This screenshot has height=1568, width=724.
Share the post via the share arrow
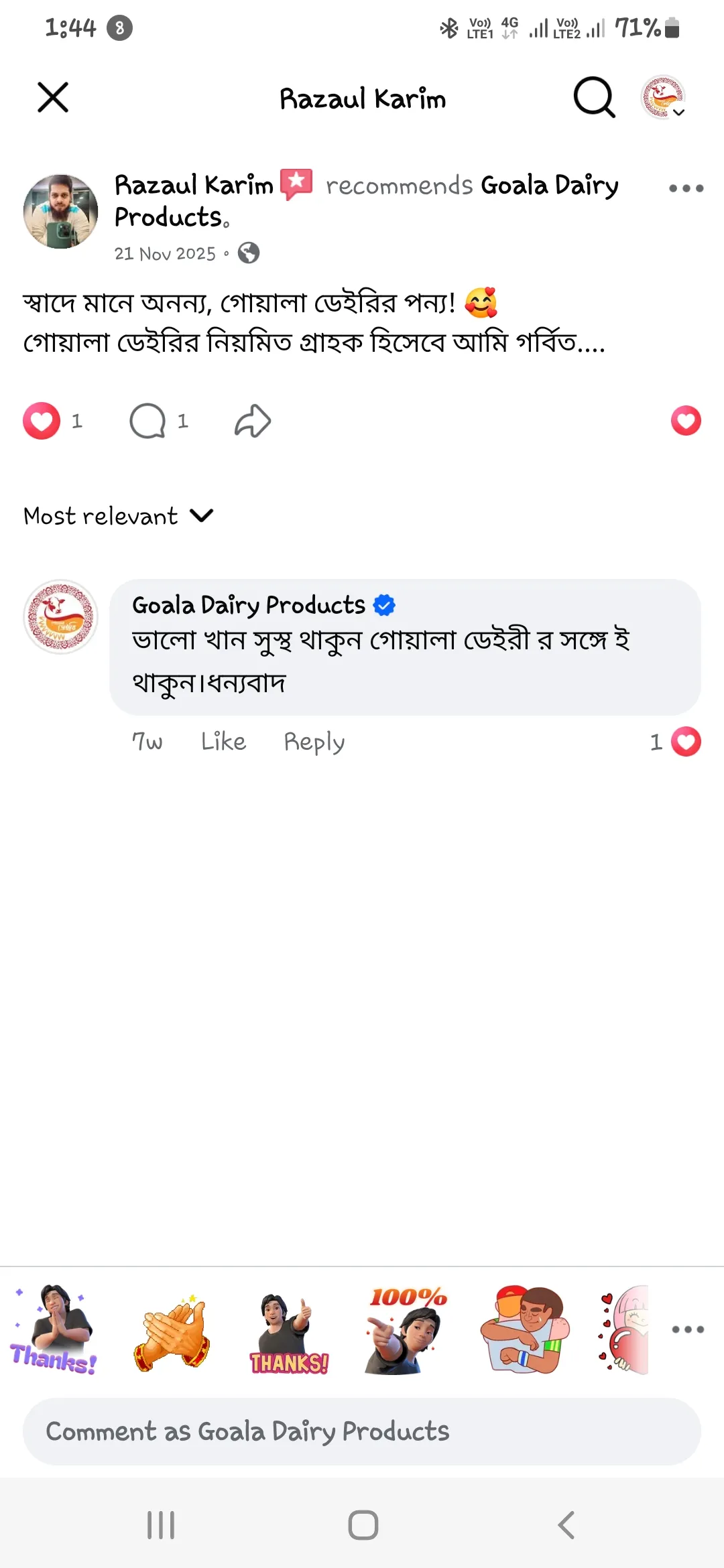click(x=251, y=420)
